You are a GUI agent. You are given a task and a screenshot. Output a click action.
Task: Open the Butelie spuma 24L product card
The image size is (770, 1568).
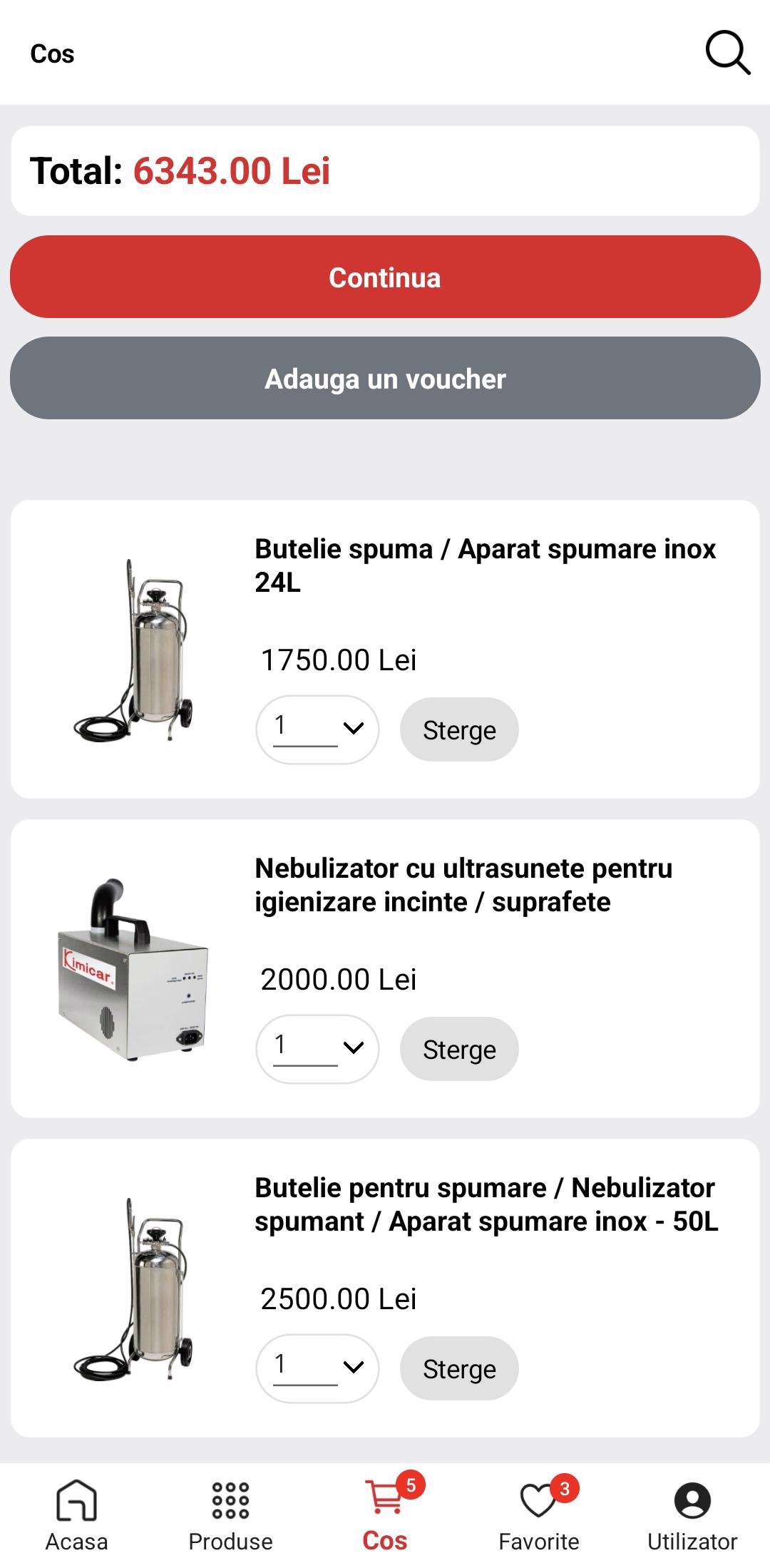(485, 565)
